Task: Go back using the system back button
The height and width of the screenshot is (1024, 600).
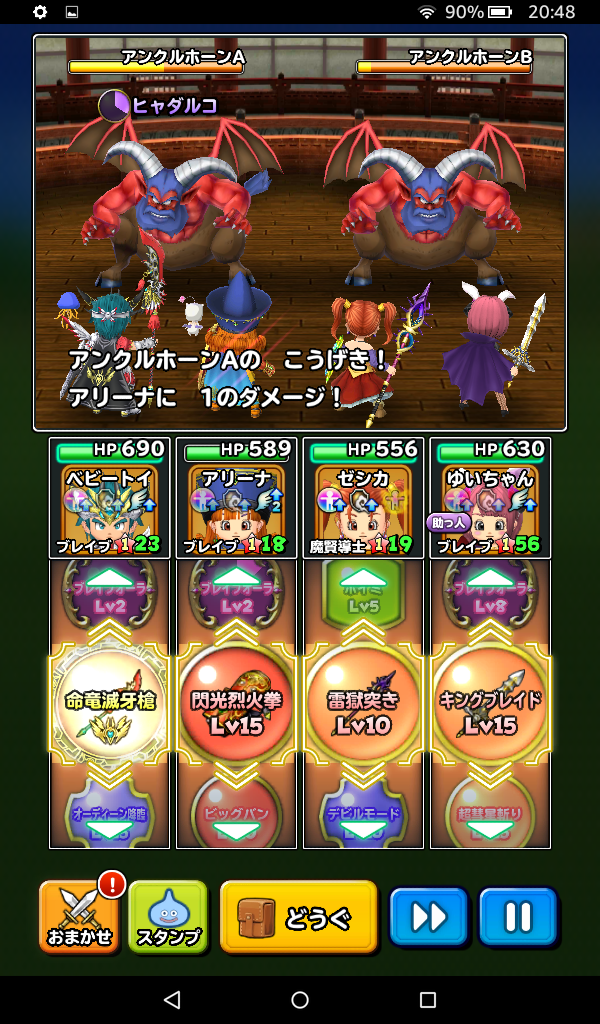Action: tap(172, 1000)
